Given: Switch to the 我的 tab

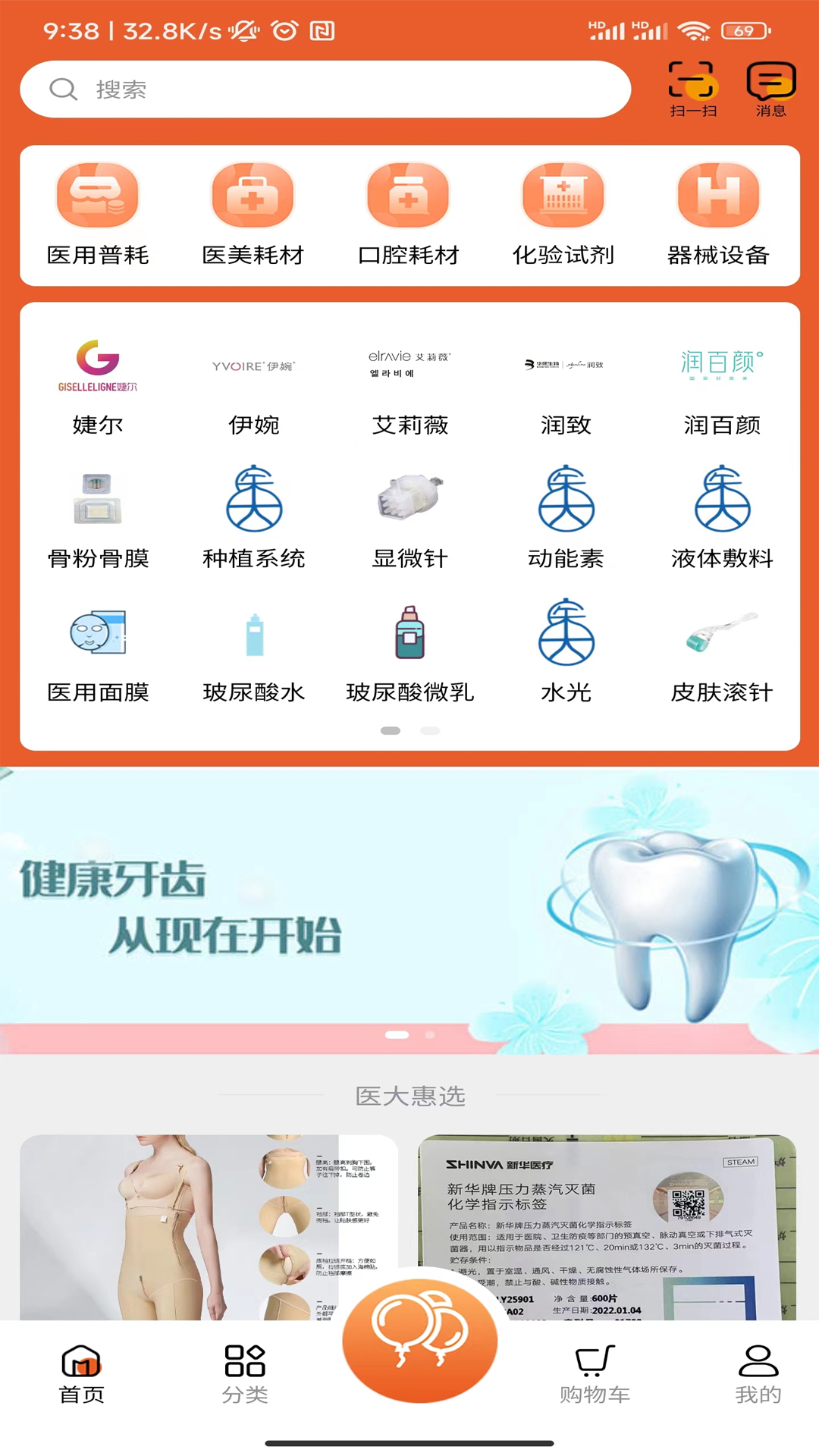Looking at the screenshot, I should [x=758, y=1374].
